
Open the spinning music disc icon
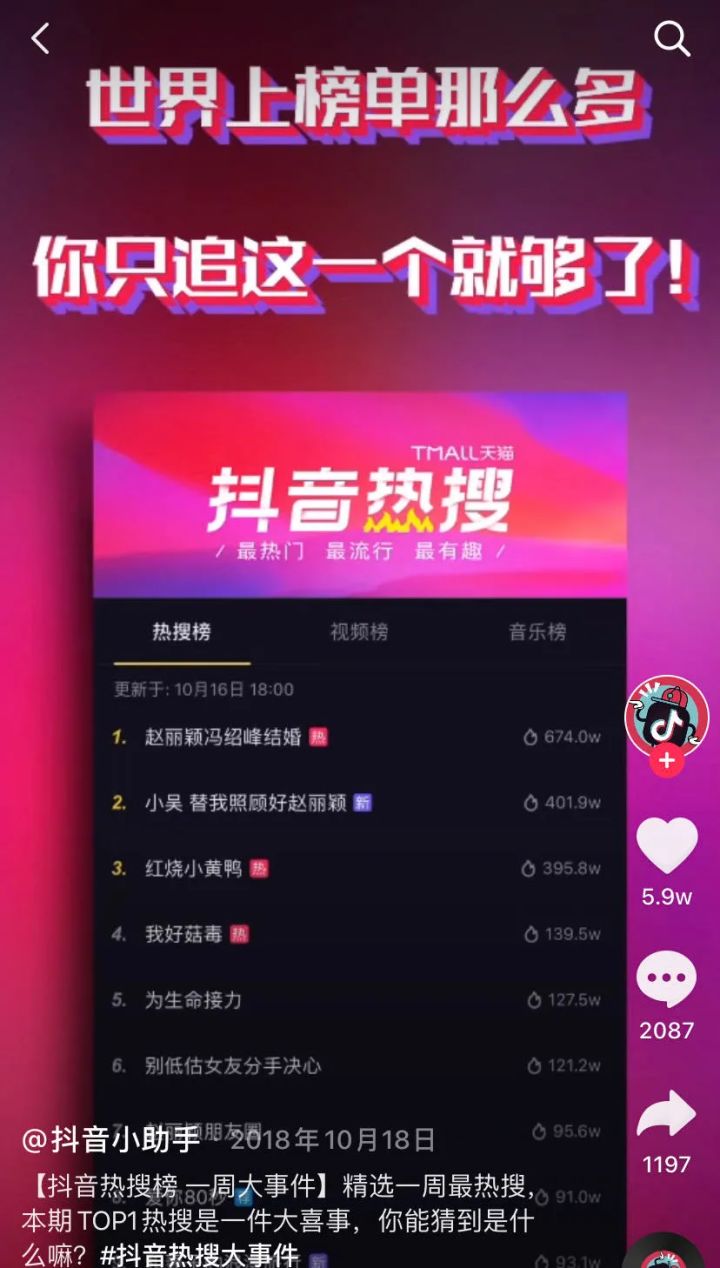[664, 1254]
